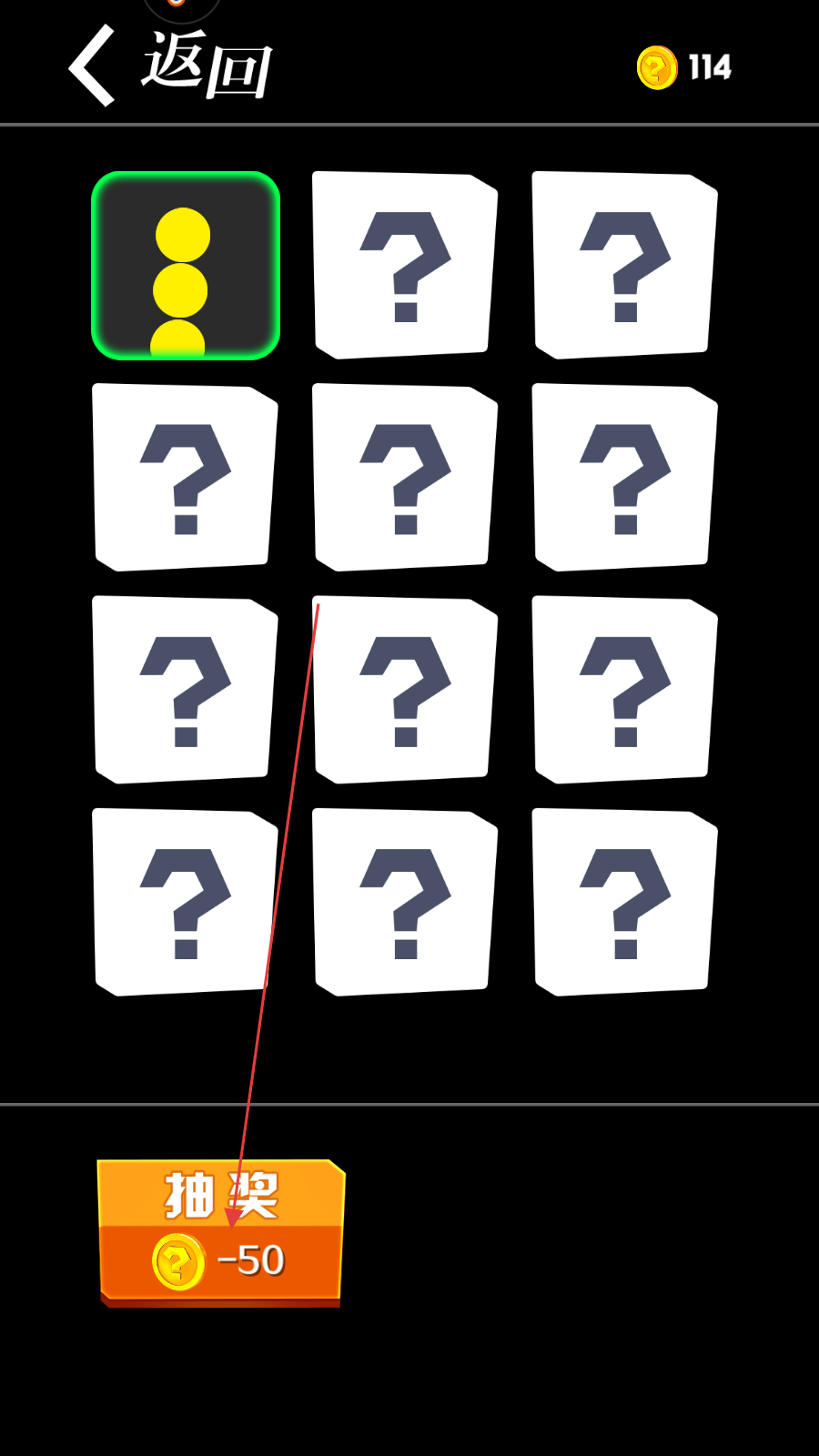Image resolution: width=819 pixels, height=1456 pixels.
Task: Tap the 返回 back button
Action: pos(170,66)
